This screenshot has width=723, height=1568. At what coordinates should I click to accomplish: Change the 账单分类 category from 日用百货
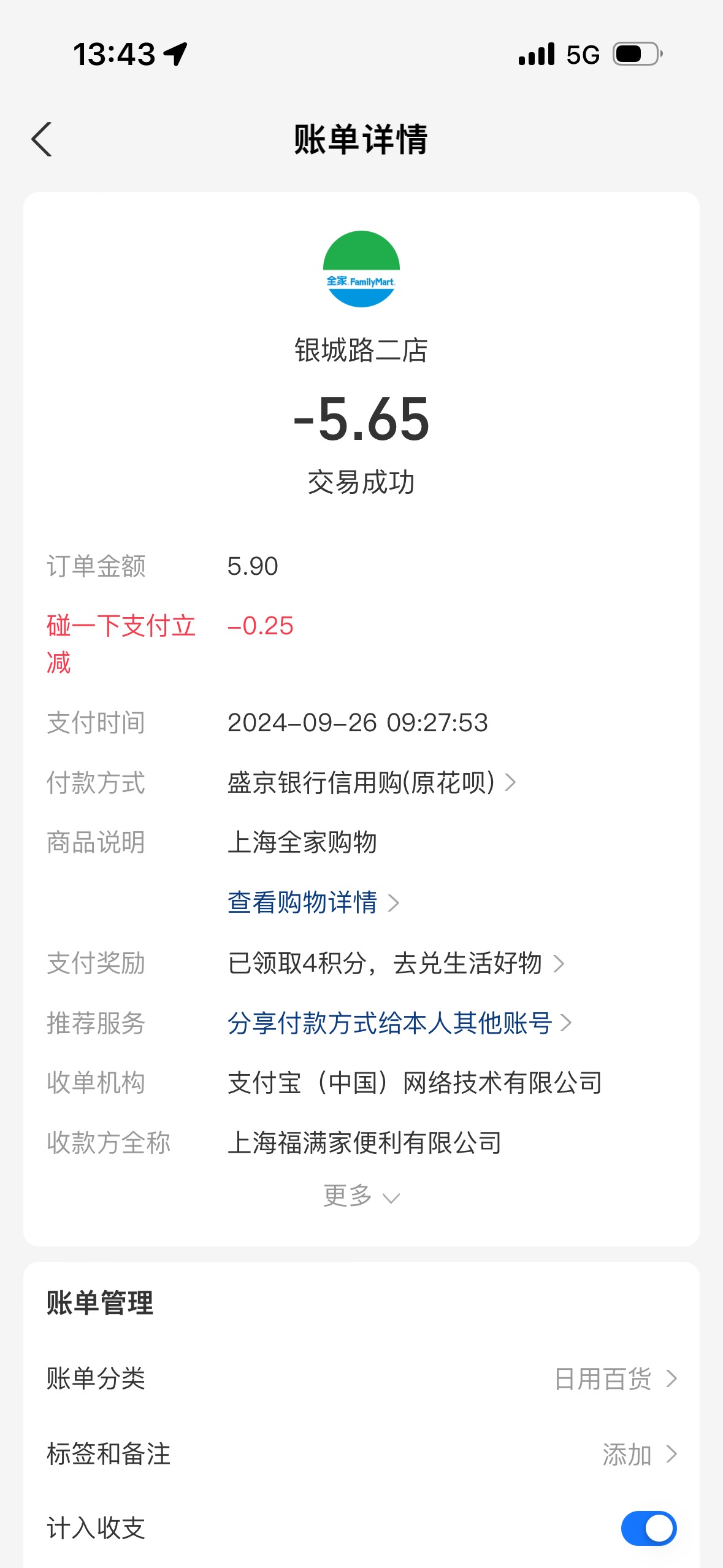pos(361,1378)
